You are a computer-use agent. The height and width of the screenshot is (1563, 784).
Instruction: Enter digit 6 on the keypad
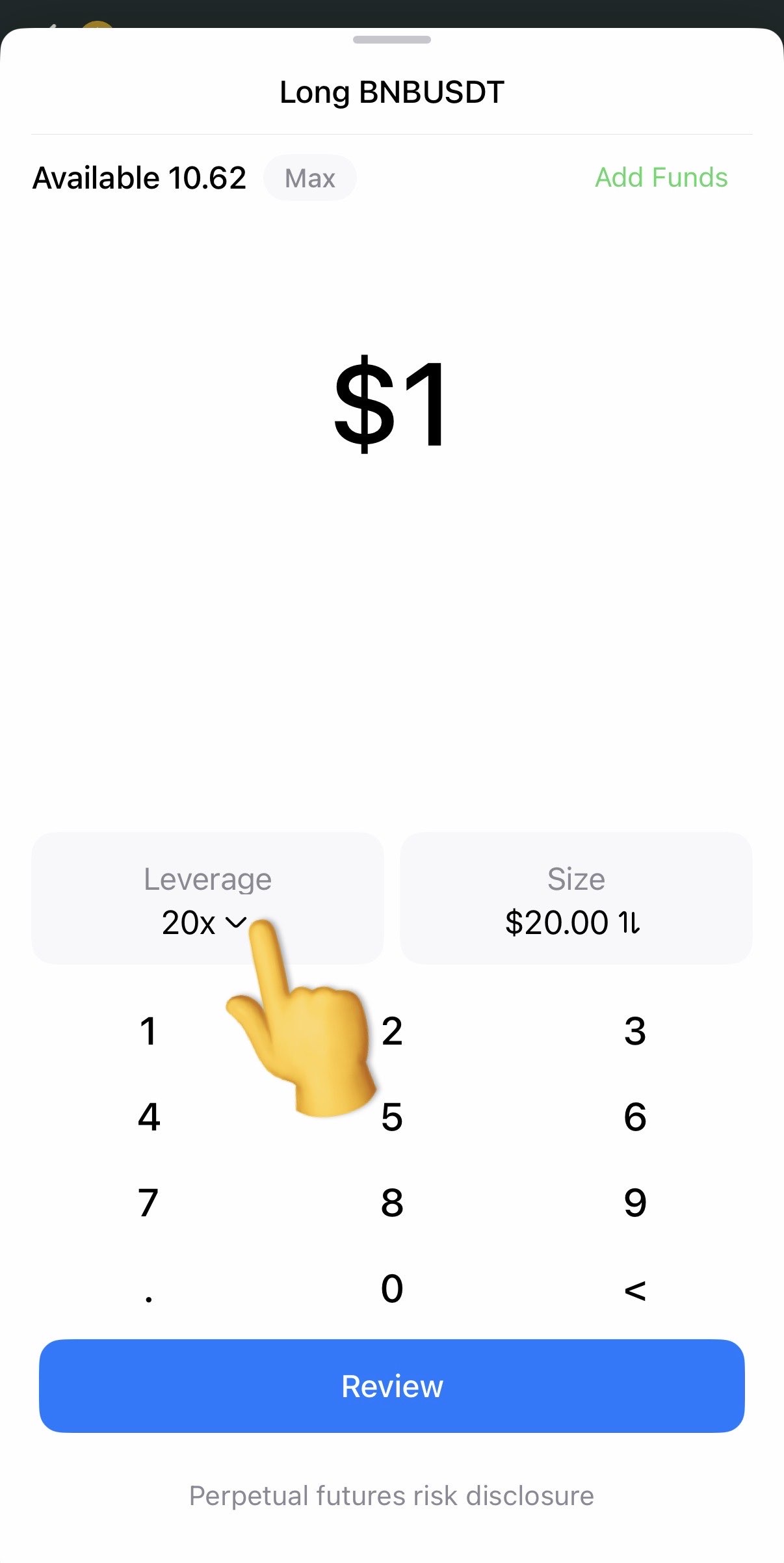point(634,1117)
